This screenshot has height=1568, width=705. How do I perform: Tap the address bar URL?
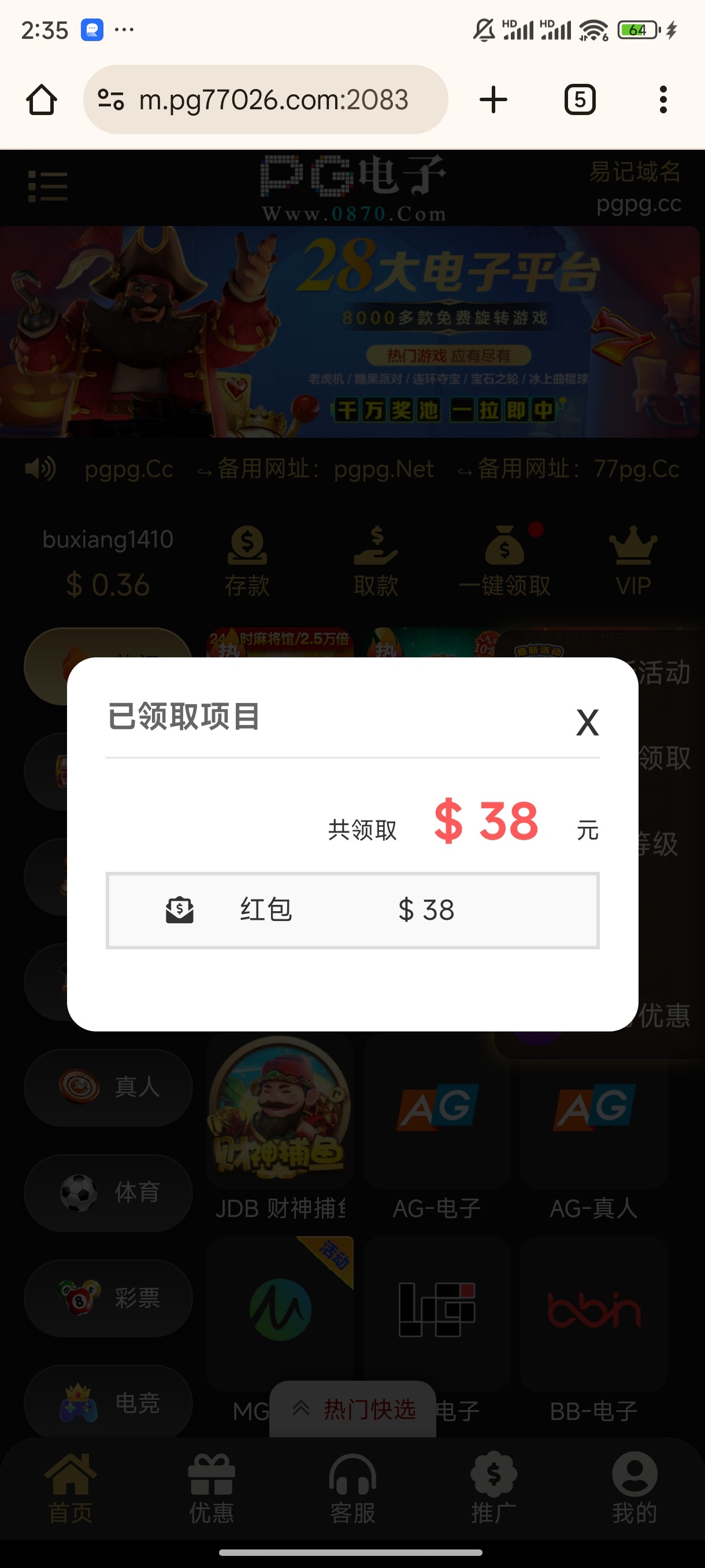(x=273, y=100)
